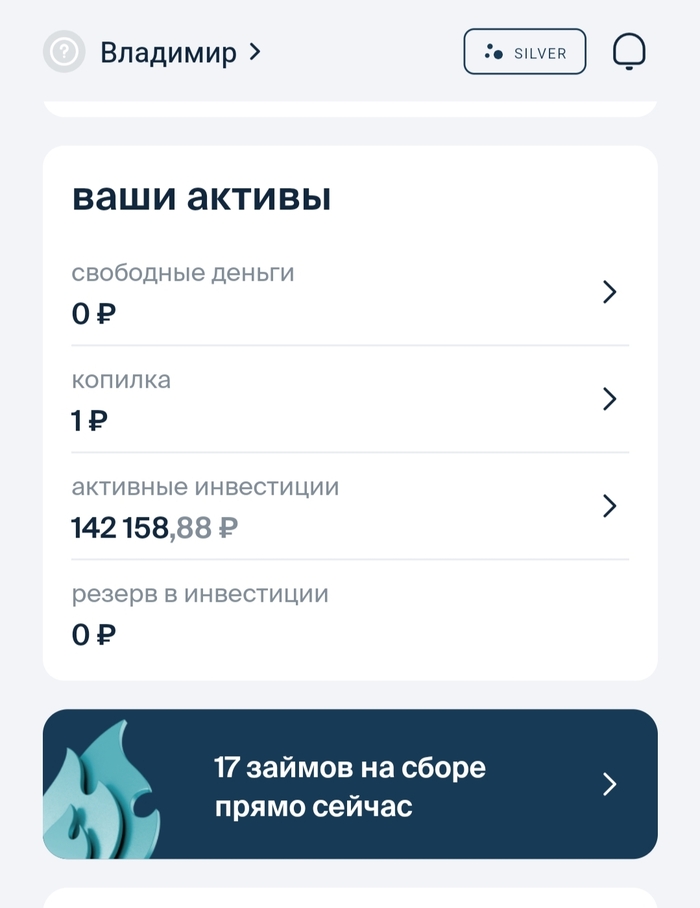The image size is (700, 908).
Task: Open the notifications bell
Action: [x=629, y=52]
